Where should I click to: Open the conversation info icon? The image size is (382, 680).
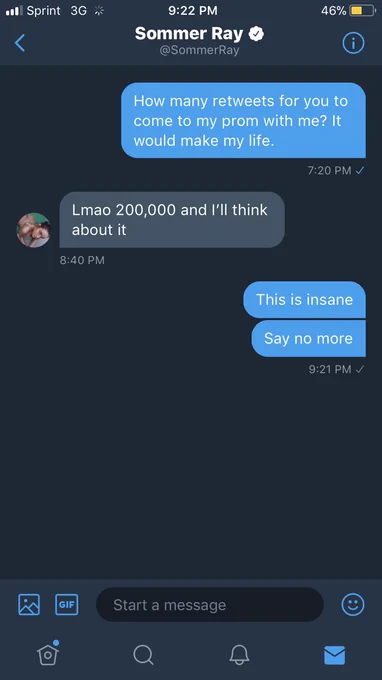[353, 43]
